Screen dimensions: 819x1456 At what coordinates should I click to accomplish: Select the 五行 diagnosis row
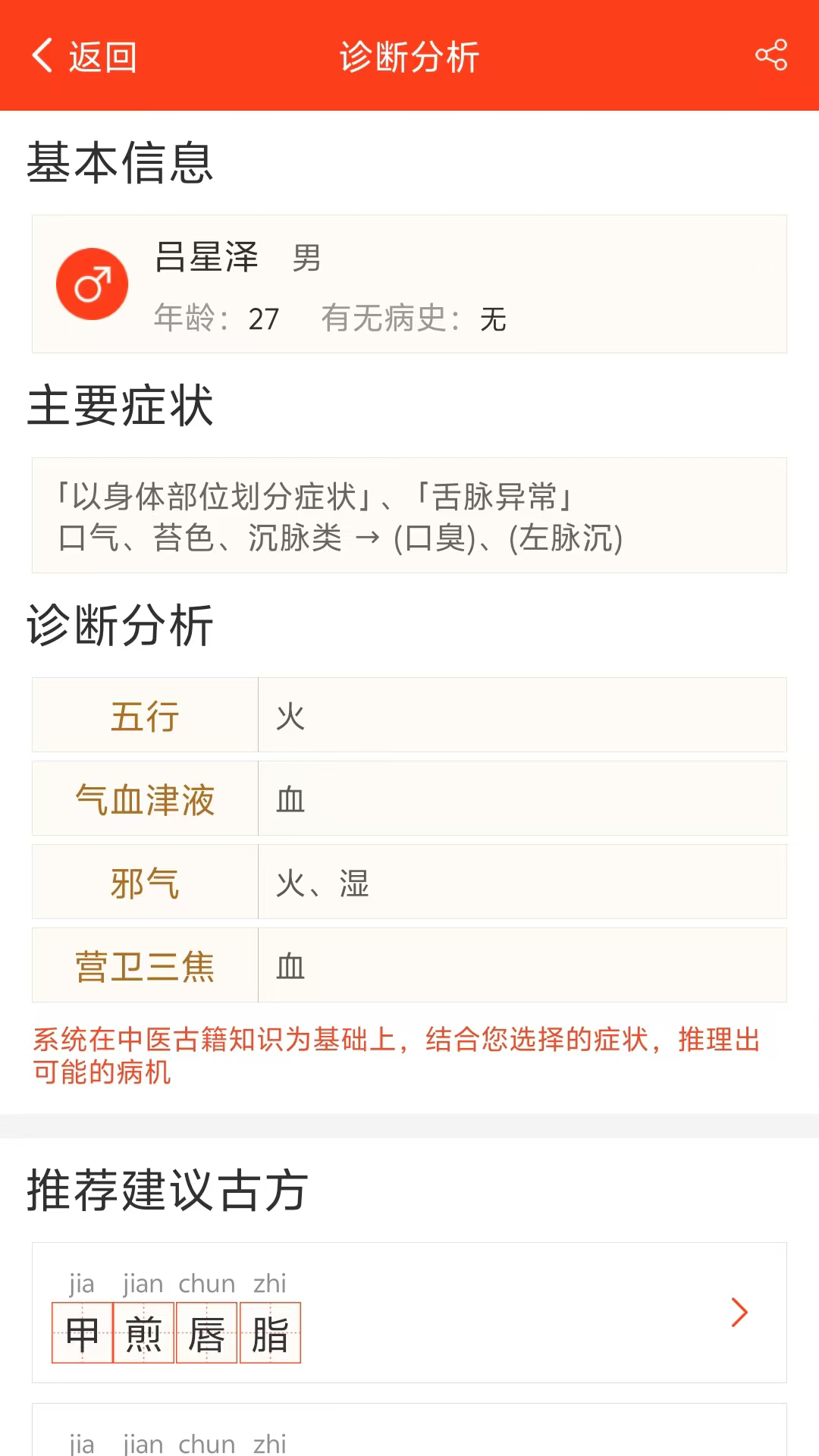pyautogui.click(x=409, y=715)
